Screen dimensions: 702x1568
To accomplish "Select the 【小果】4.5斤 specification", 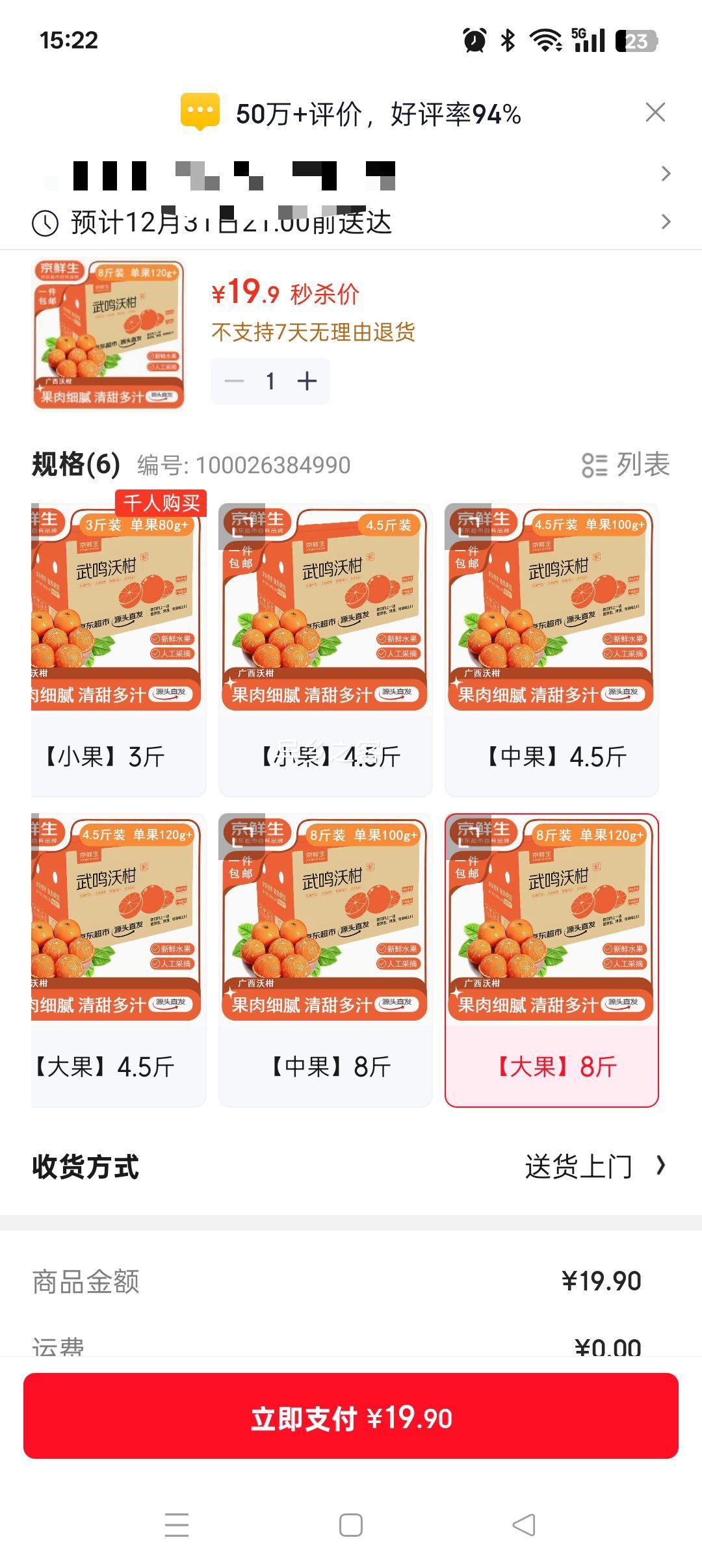I will [325, 754].
